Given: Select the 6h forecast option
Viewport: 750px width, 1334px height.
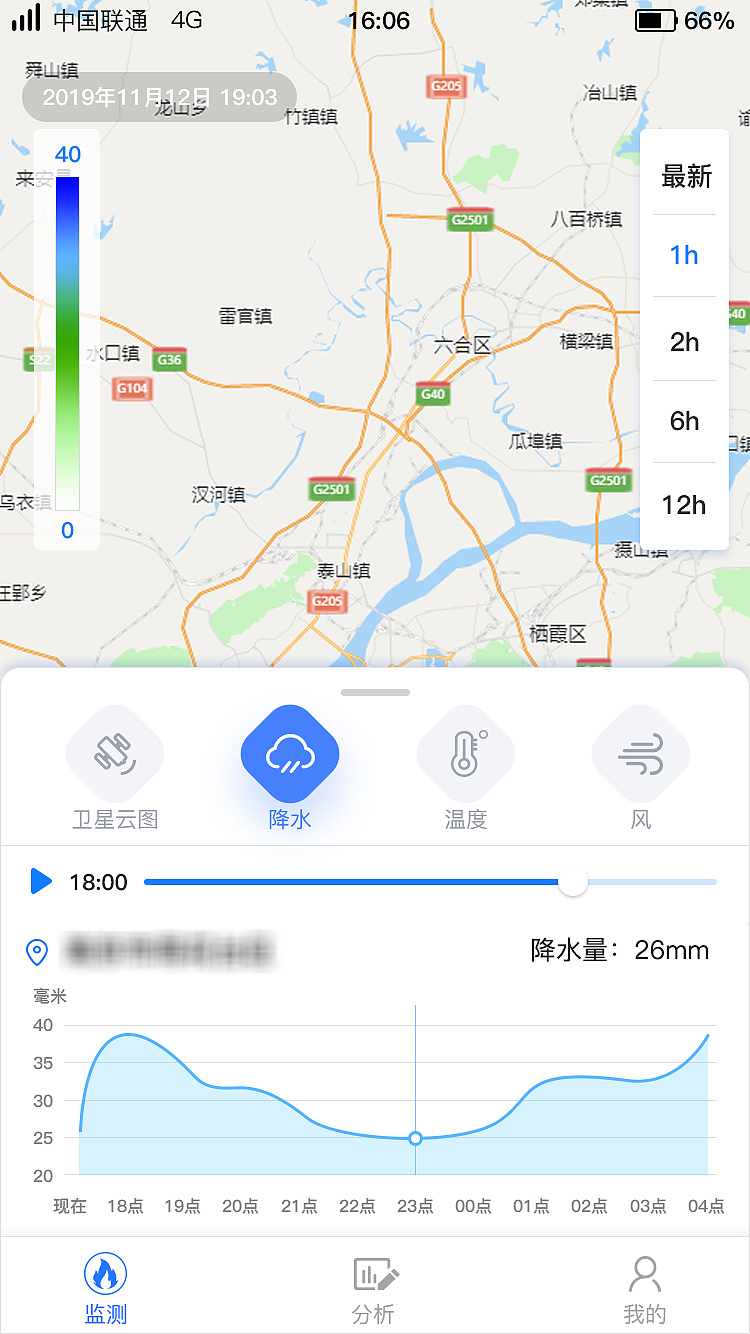Looking at the screenshot, I should tap(684, 422).
